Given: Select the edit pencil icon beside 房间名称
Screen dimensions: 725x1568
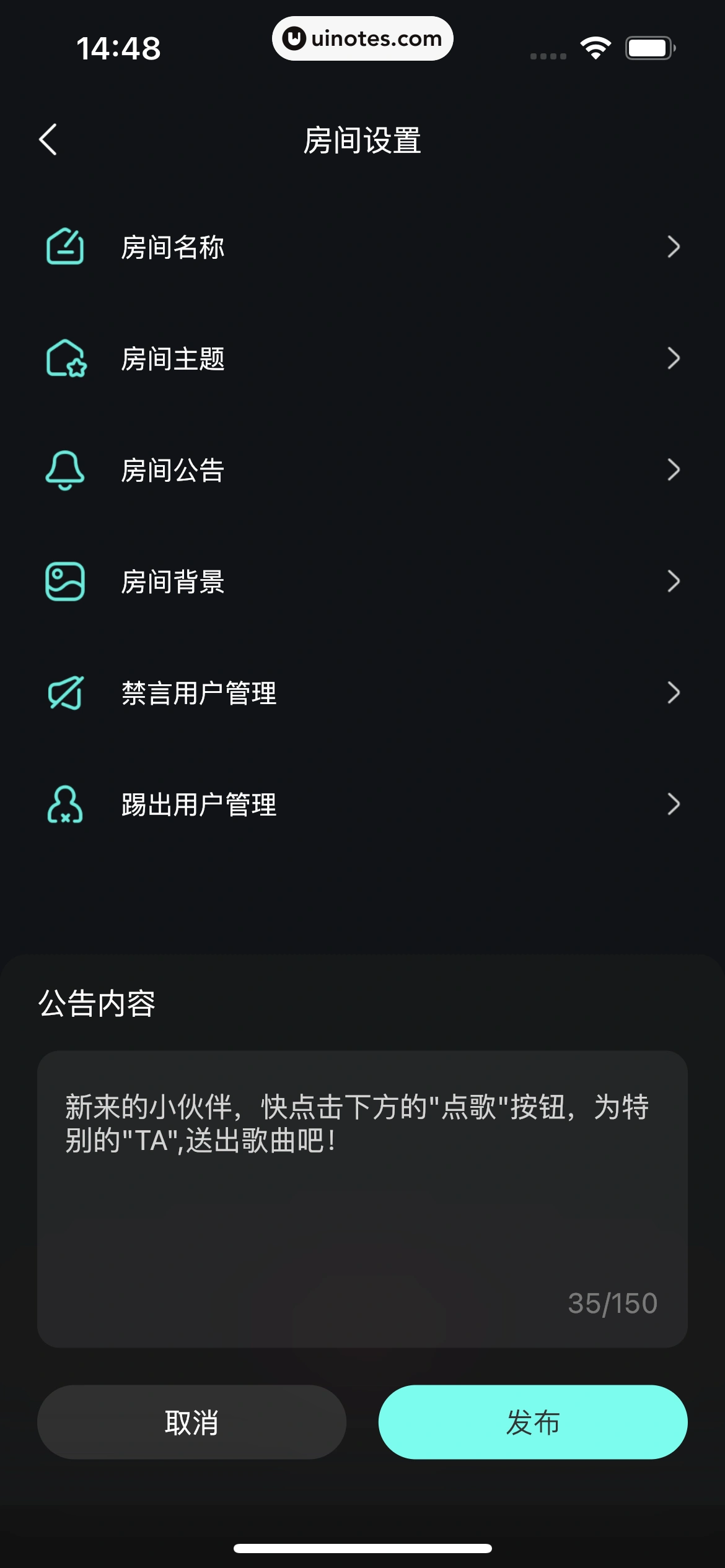Looking at the screenshot, I should tap(65, 246).
